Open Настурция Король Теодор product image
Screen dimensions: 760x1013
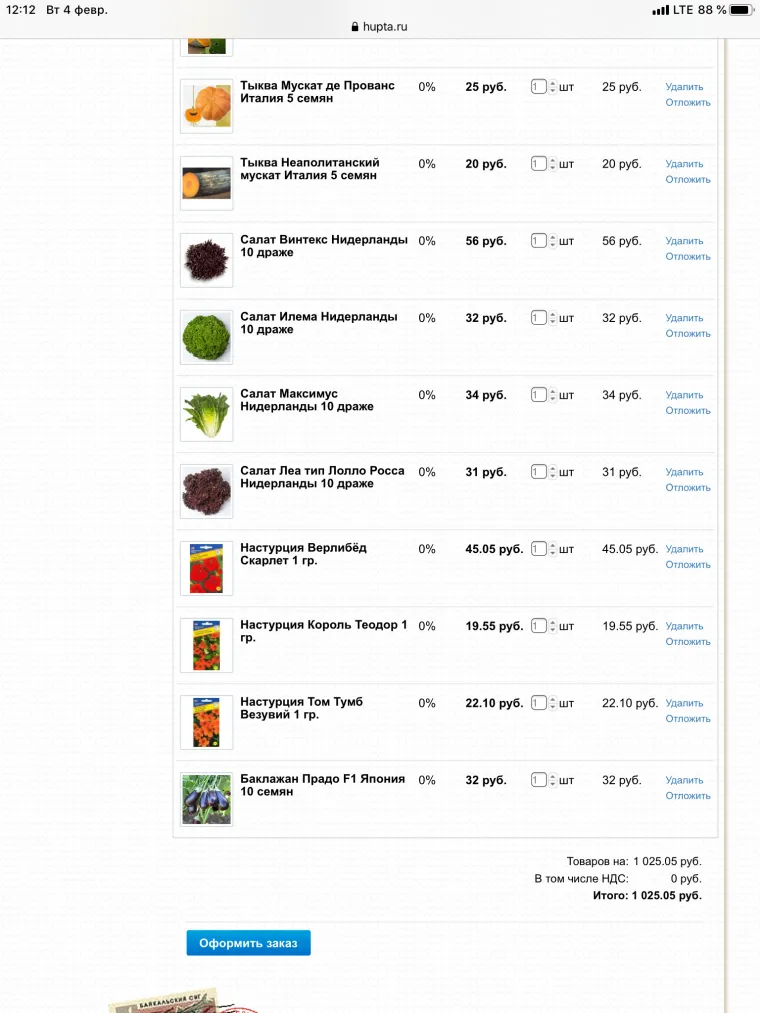(206, 645)
